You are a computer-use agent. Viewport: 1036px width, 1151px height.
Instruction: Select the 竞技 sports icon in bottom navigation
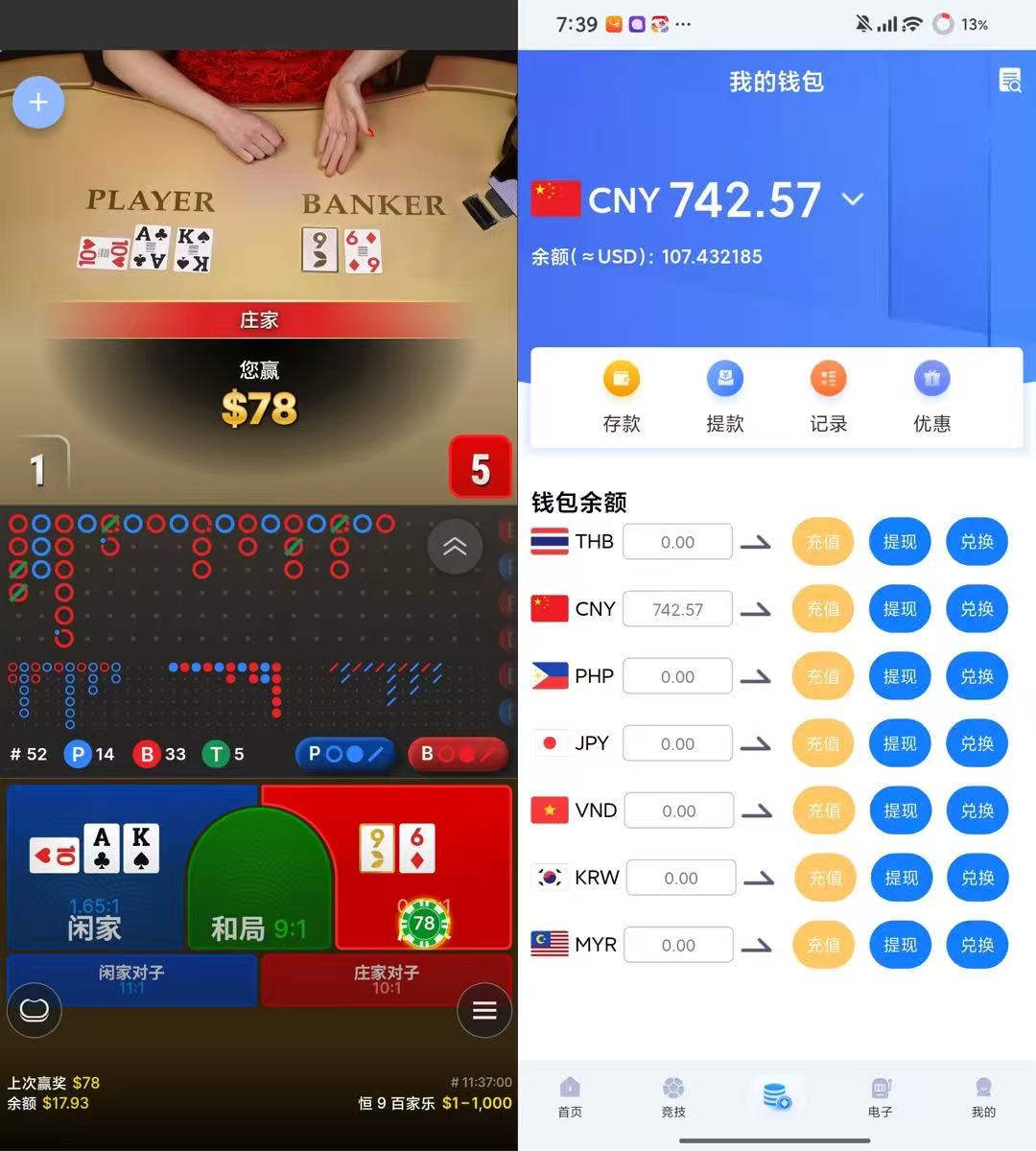[673, 1093]
